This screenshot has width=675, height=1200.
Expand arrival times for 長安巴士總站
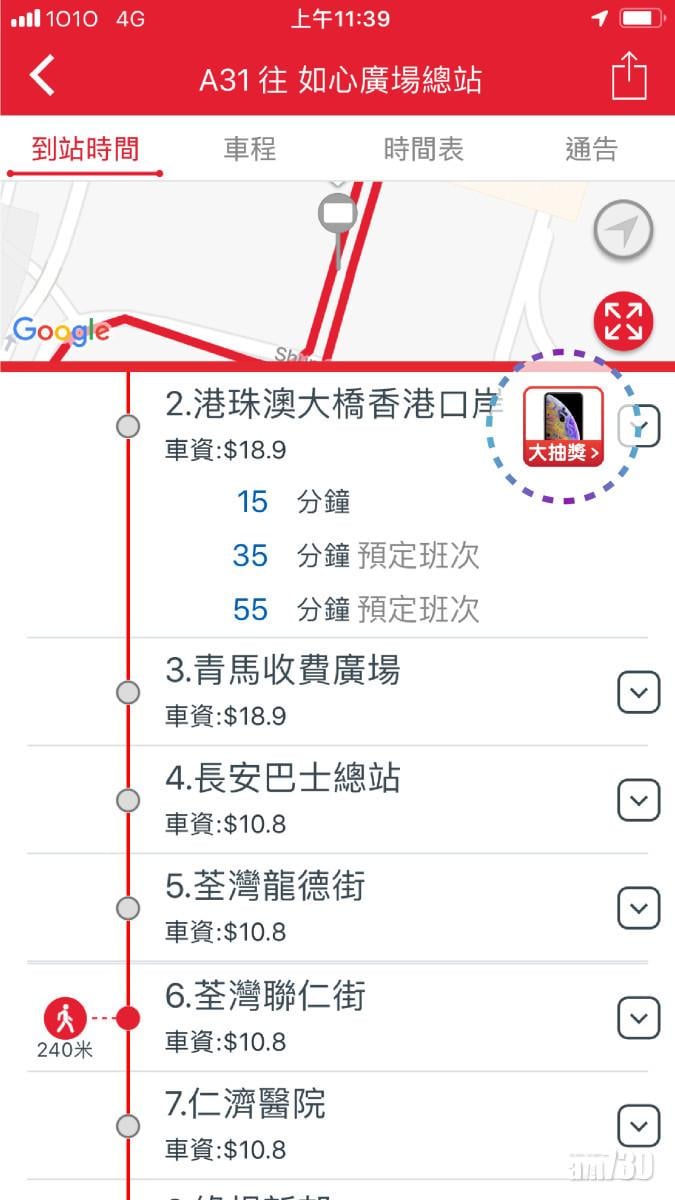639,800
